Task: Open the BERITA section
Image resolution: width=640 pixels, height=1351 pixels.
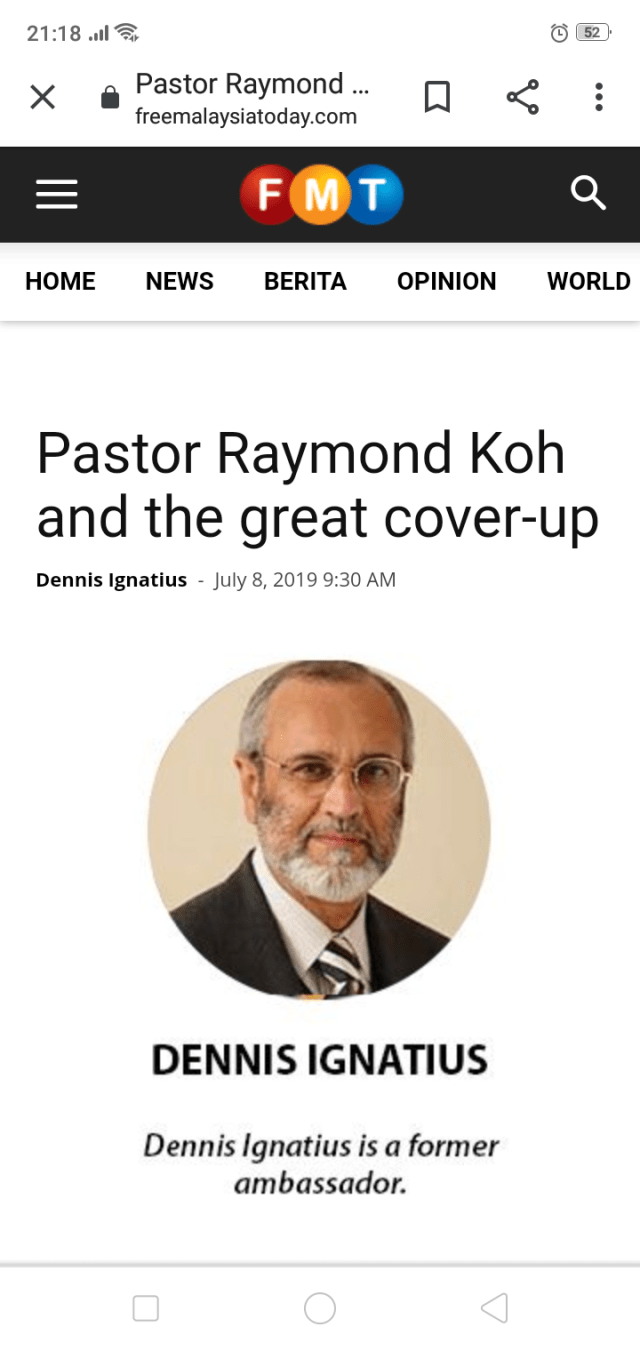Action: [305, 281]
